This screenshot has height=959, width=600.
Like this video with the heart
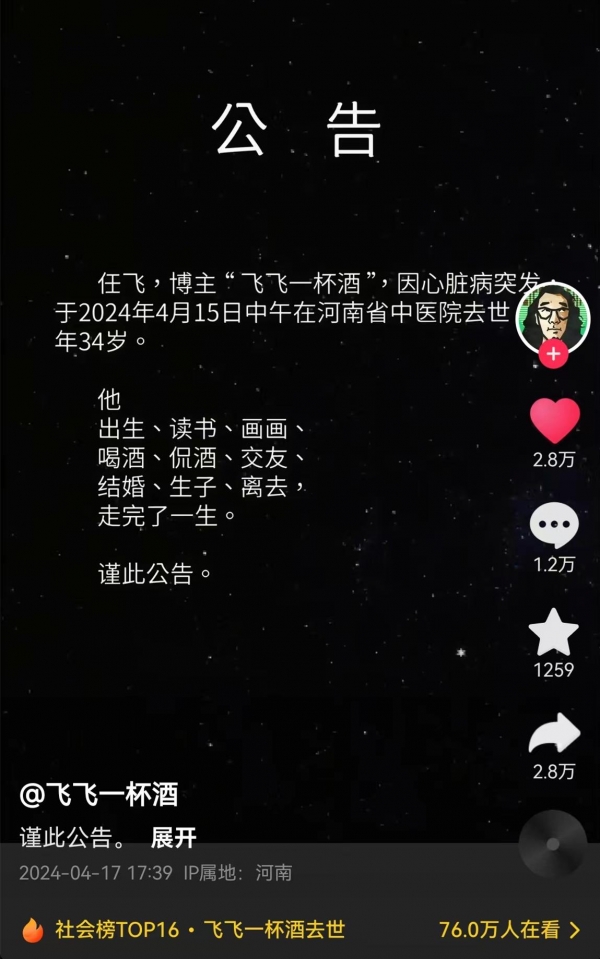click(554, 421)
